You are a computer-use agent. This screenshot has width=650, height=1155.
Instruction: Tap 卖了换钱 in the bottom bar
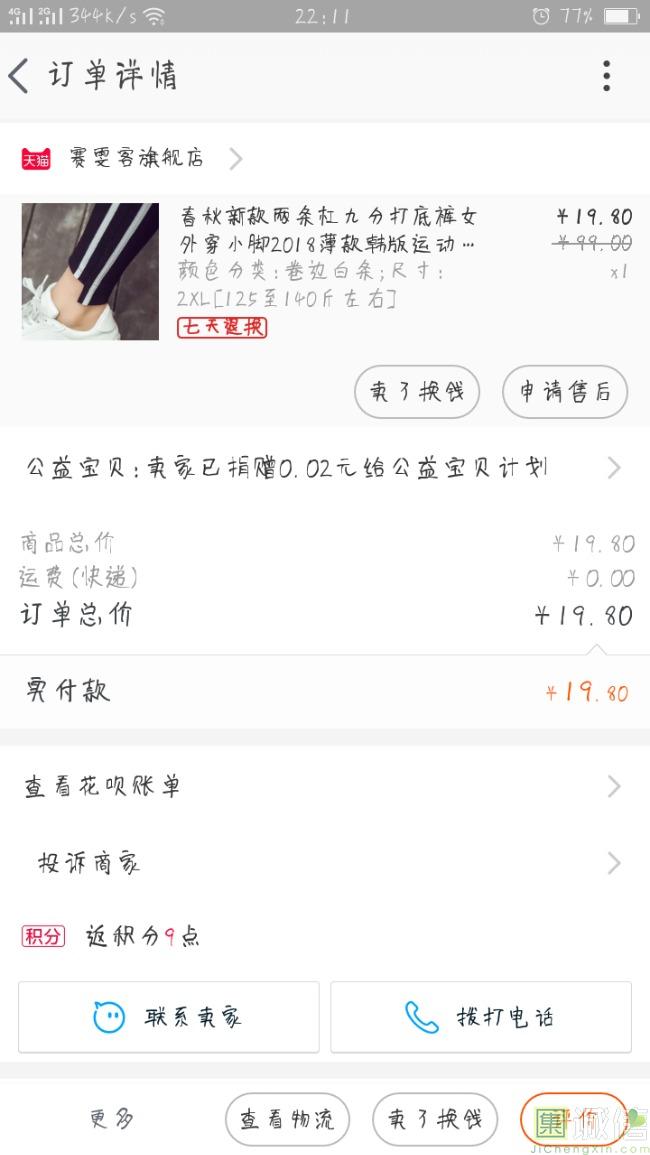436,1120
